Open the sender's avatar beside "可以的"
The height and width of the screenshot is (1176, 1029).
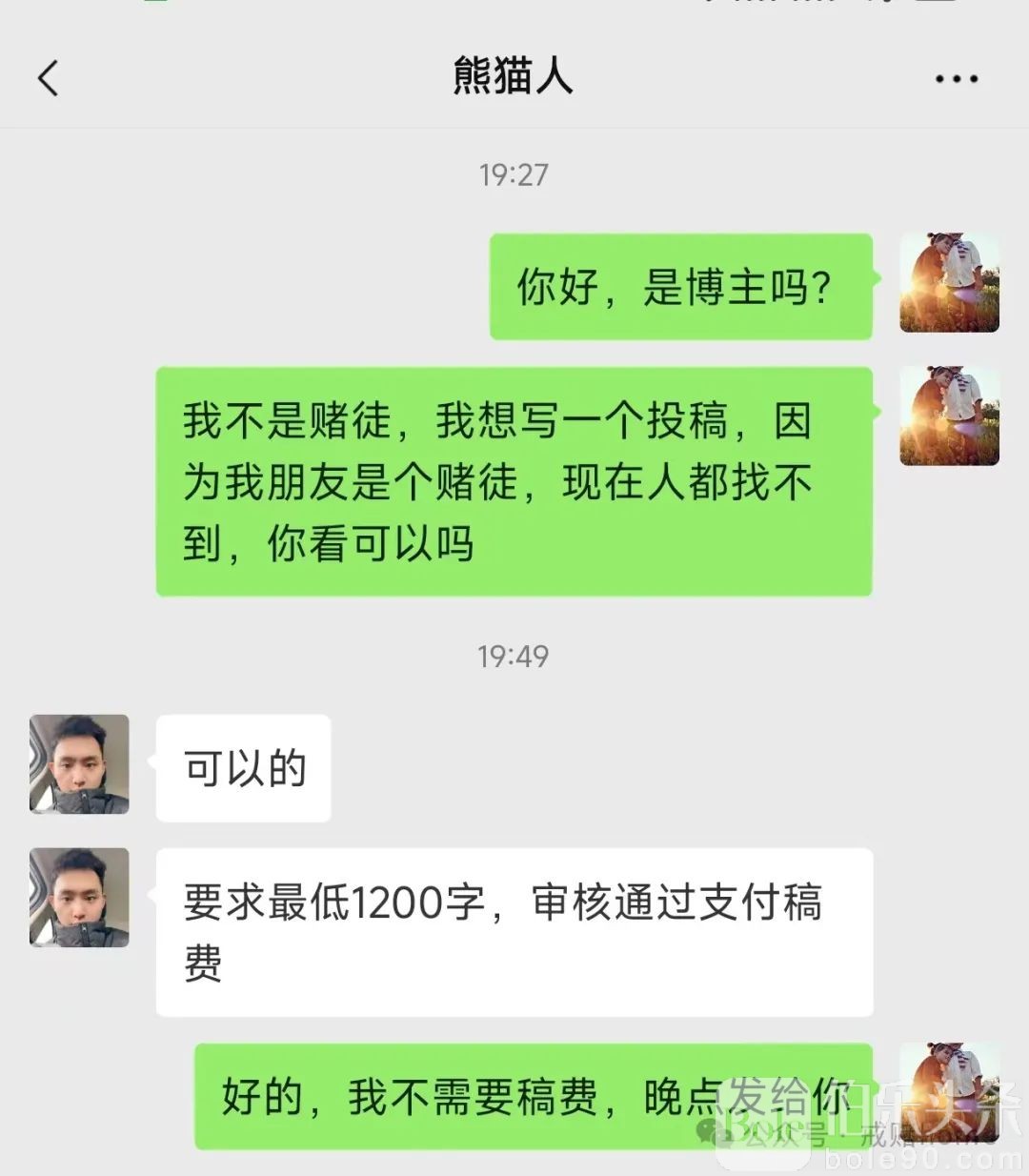(x=79, y=764)
